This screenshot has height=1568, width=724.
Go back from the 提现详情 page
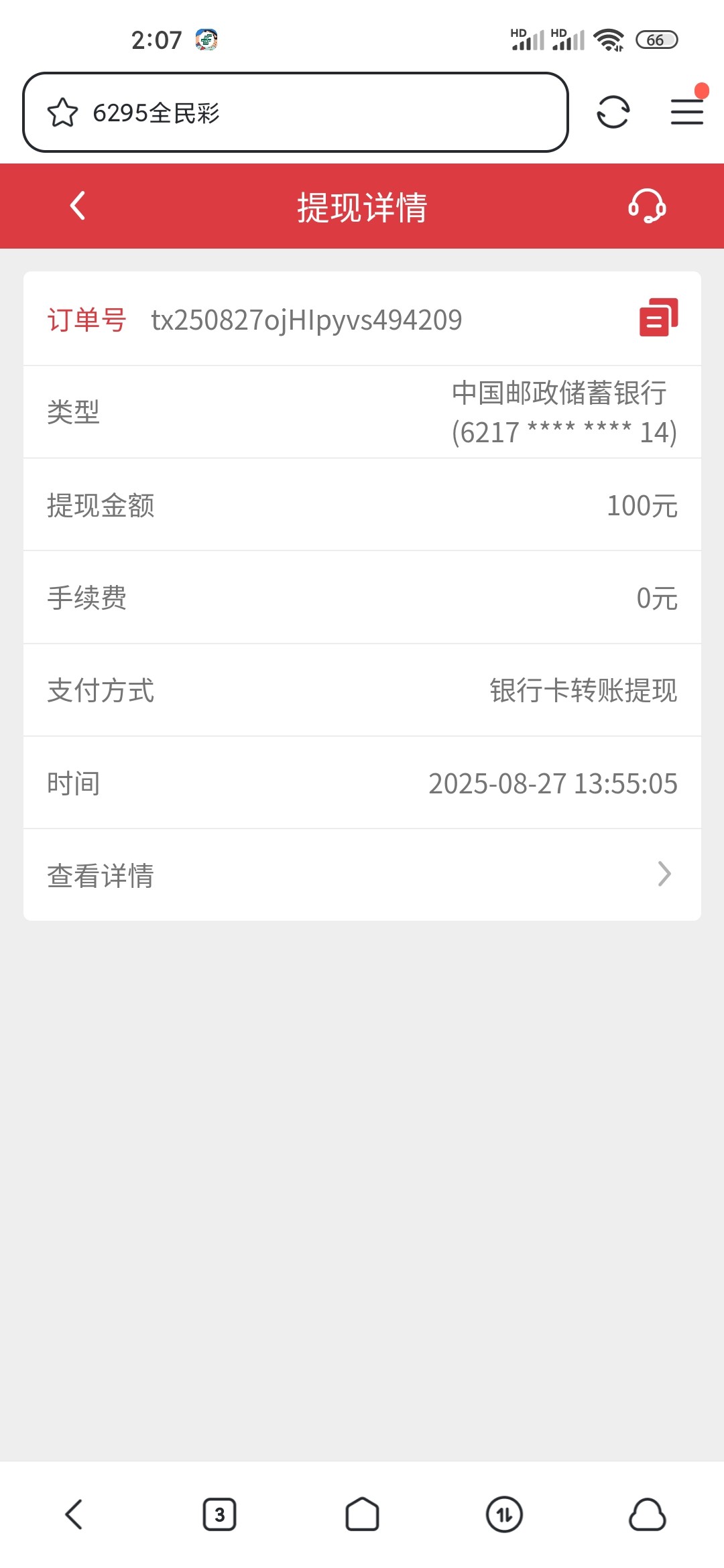point(78,206)
